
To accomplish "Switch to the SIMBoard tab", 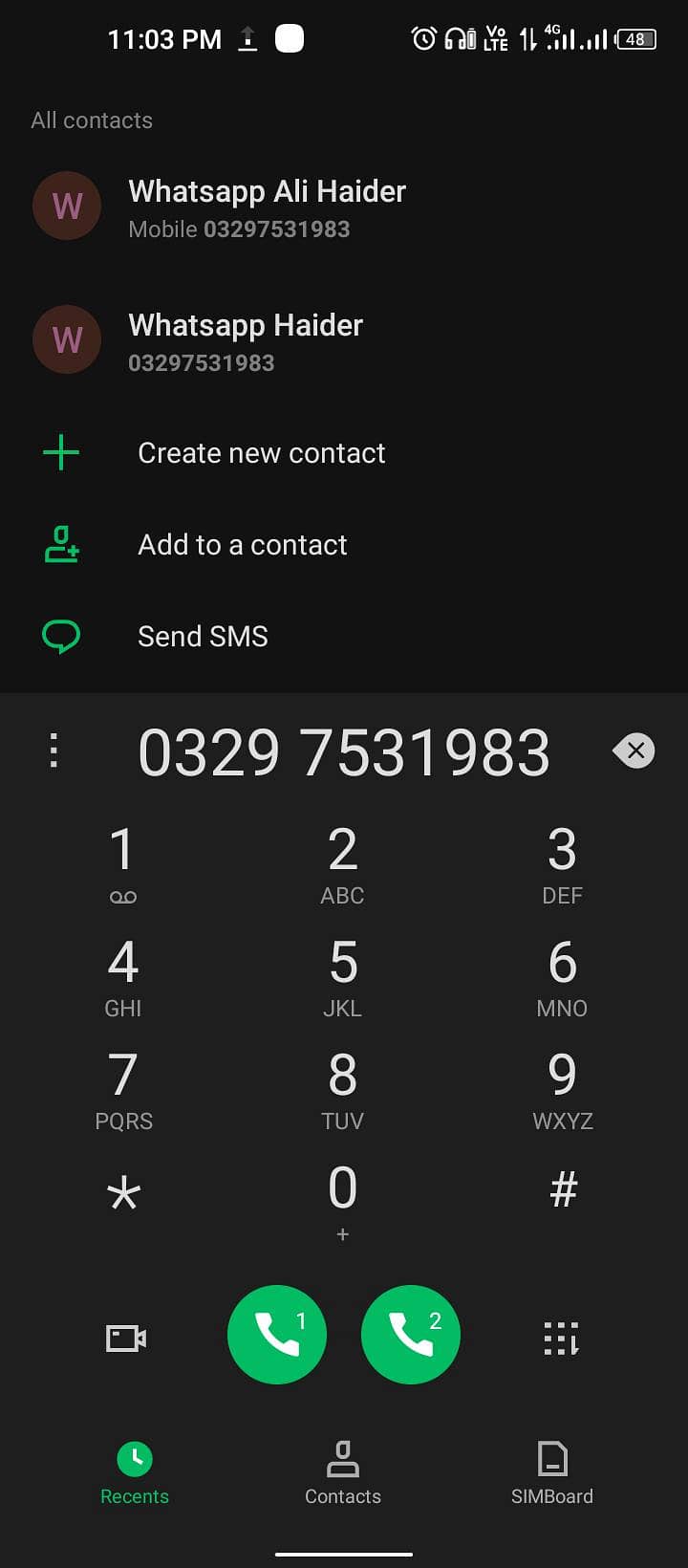I will coord(552,1472).
